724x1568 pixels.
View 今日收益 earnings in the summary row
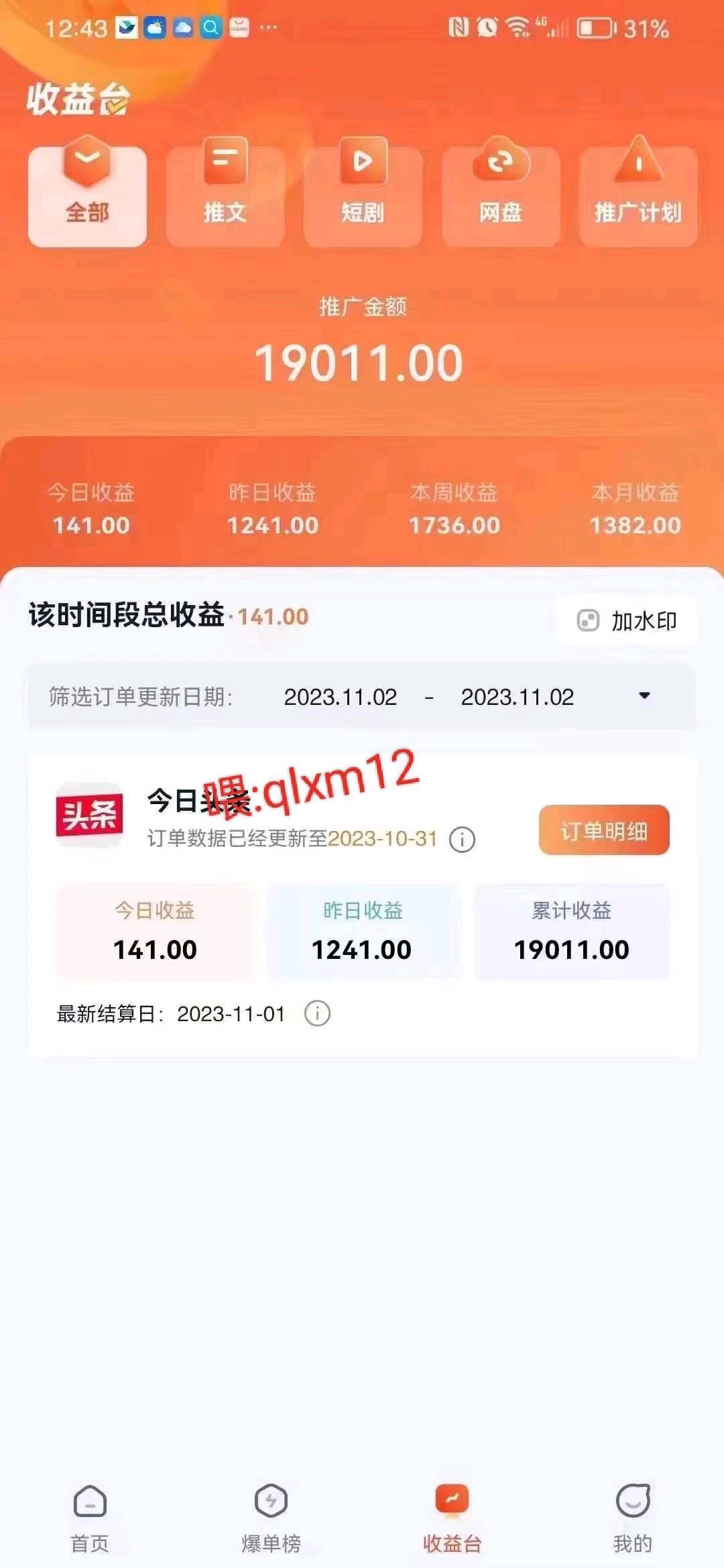point(91,510)
